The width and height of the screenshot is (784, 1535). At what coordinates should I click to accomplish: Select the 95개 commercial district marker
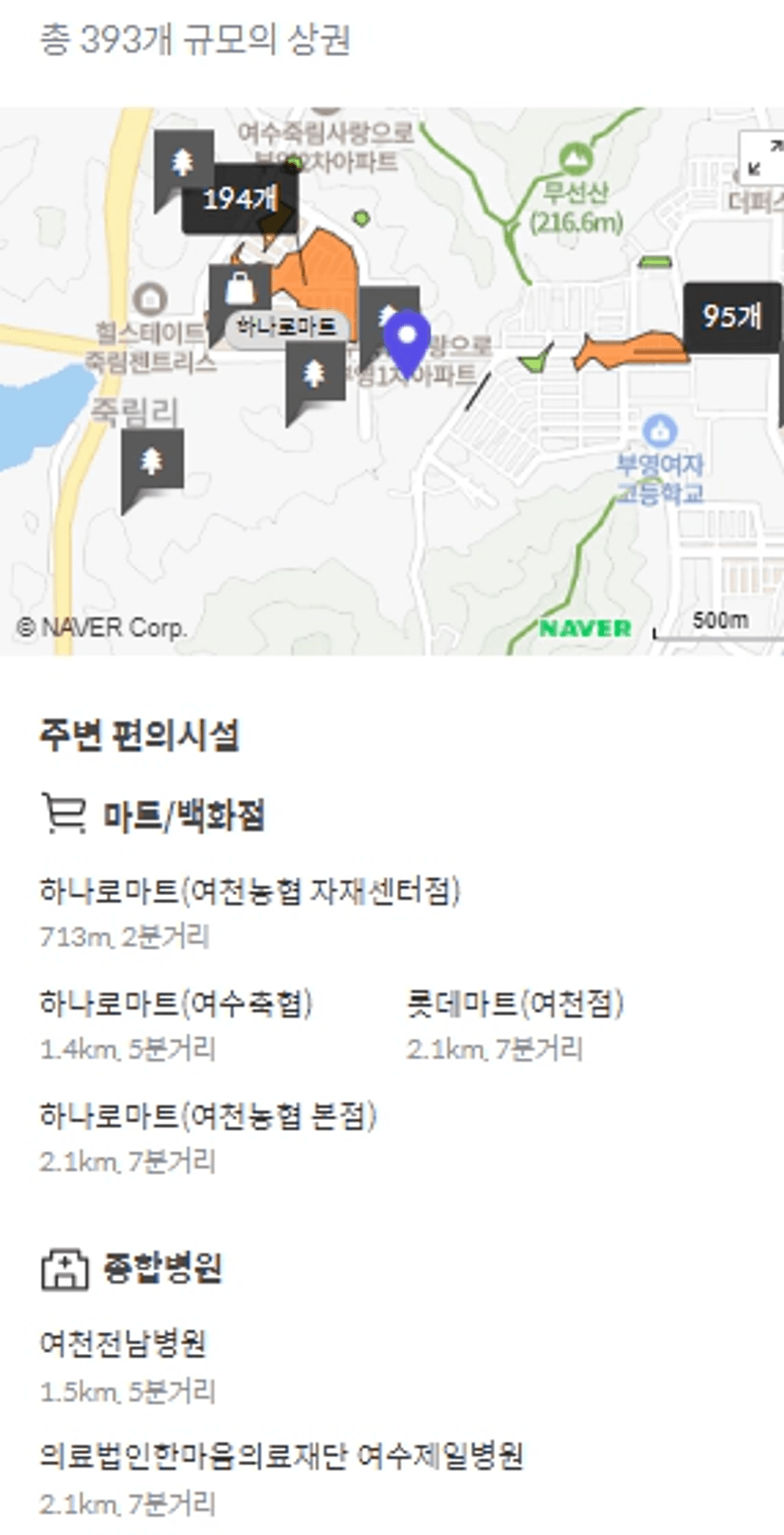tap(732, 317)
